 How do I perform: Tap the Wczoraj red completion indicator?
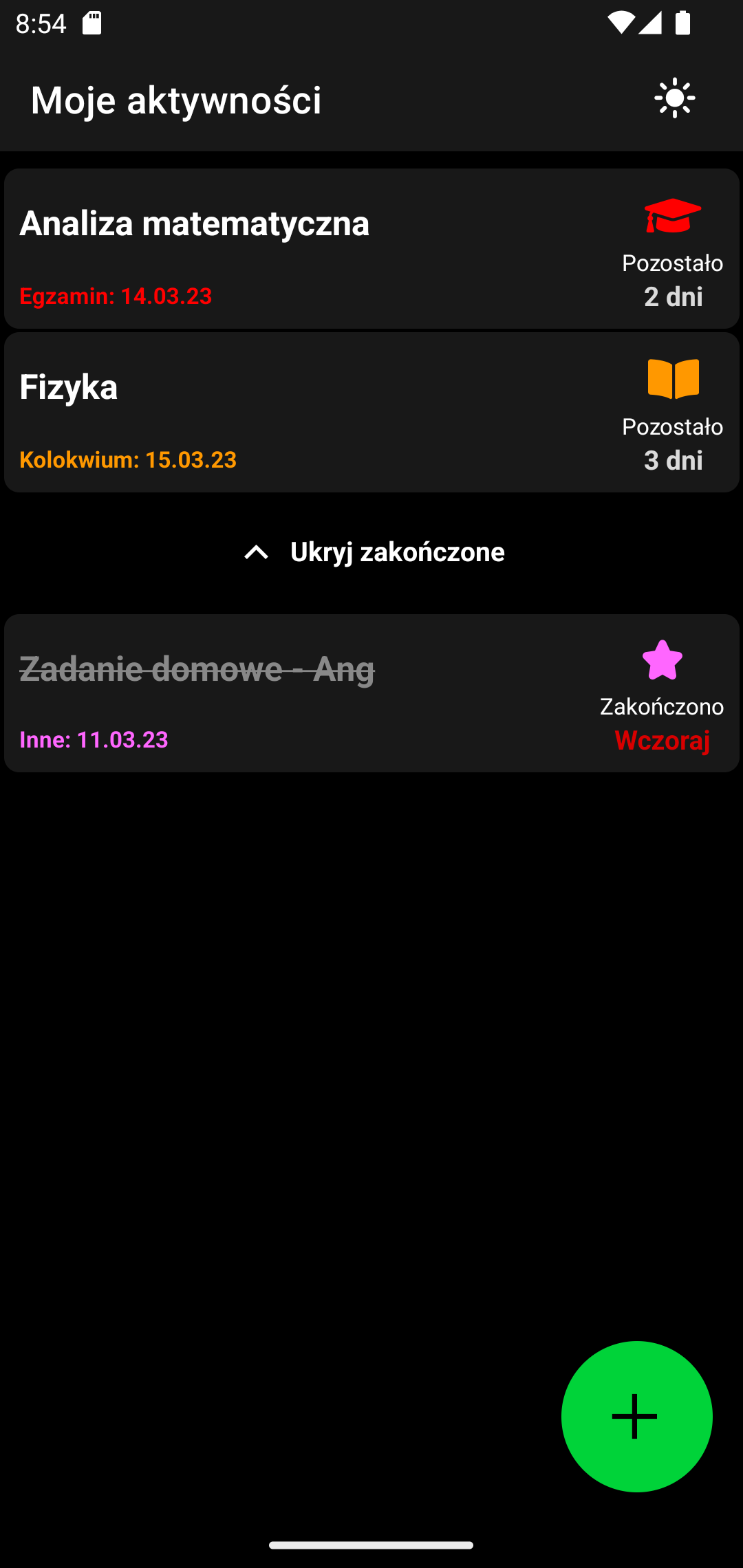662,741
